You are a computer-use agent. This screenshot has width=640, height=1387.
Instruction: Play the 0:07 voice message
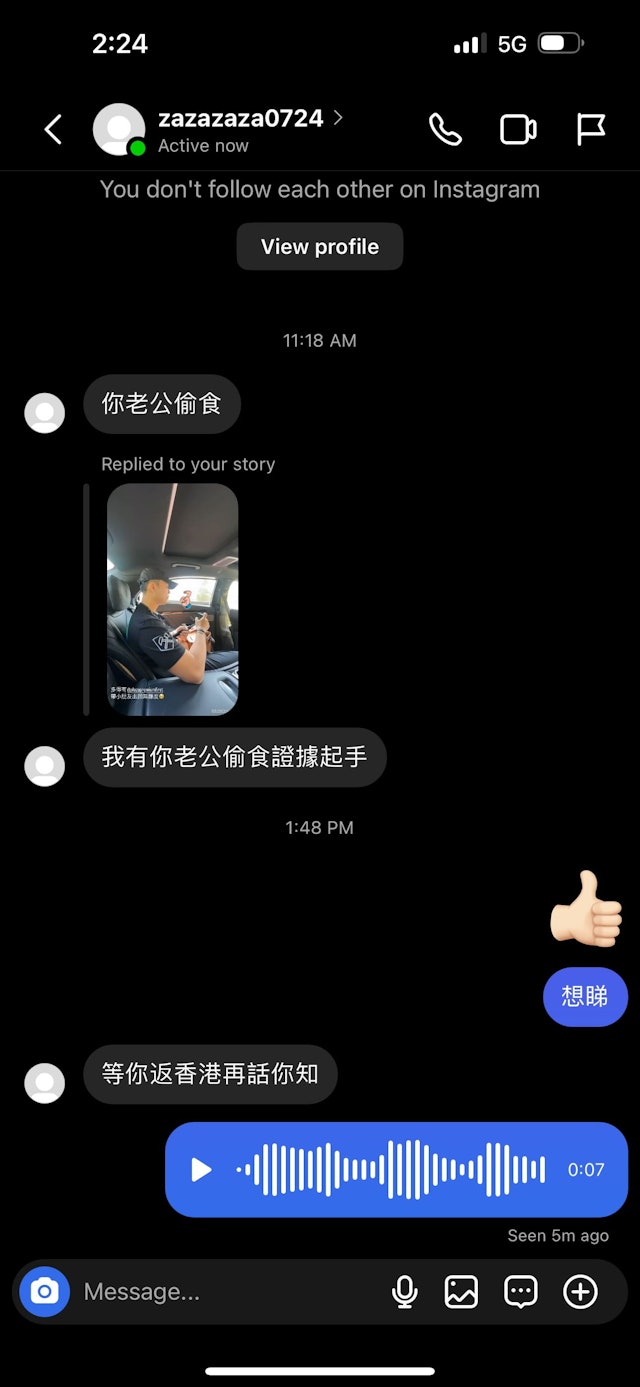pos(201,1169)
